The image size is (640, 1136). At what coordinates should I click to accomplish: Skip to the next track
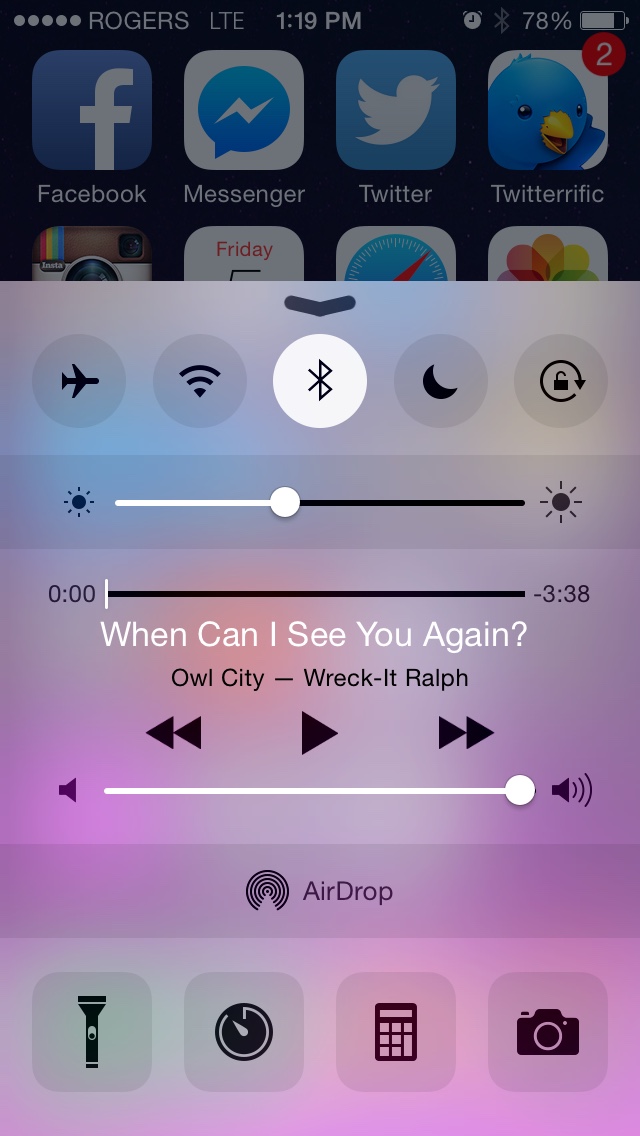coord(466,734)
